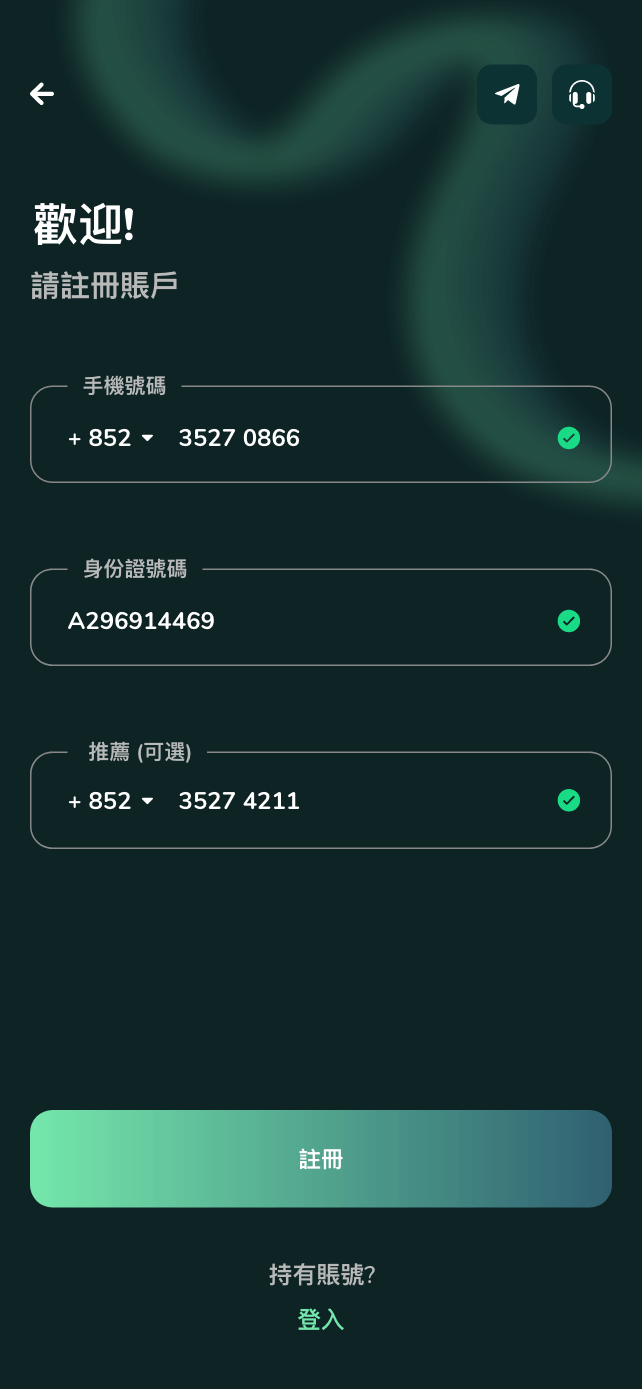Viewport: 642px width, 1389px height.
Task: Expand the +852 country code in 手機號碼
Action: click(x=111, y=438)
